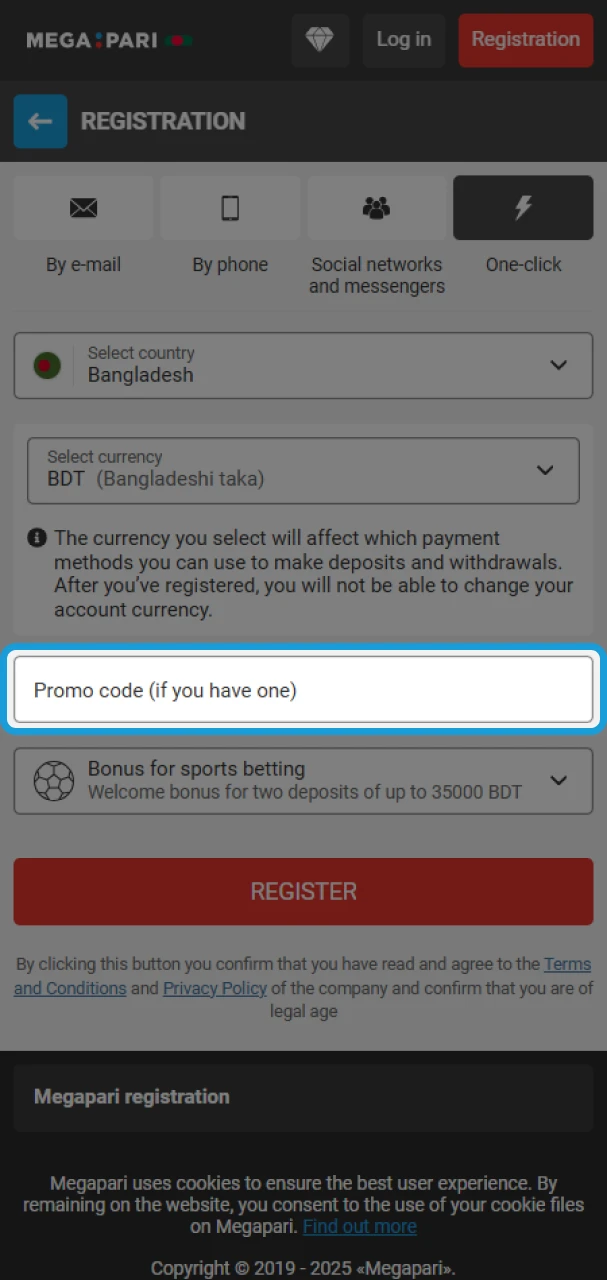The image size is (607, 1280).
Task: Open the diamond bonus icon
Action: pos(320,40)
